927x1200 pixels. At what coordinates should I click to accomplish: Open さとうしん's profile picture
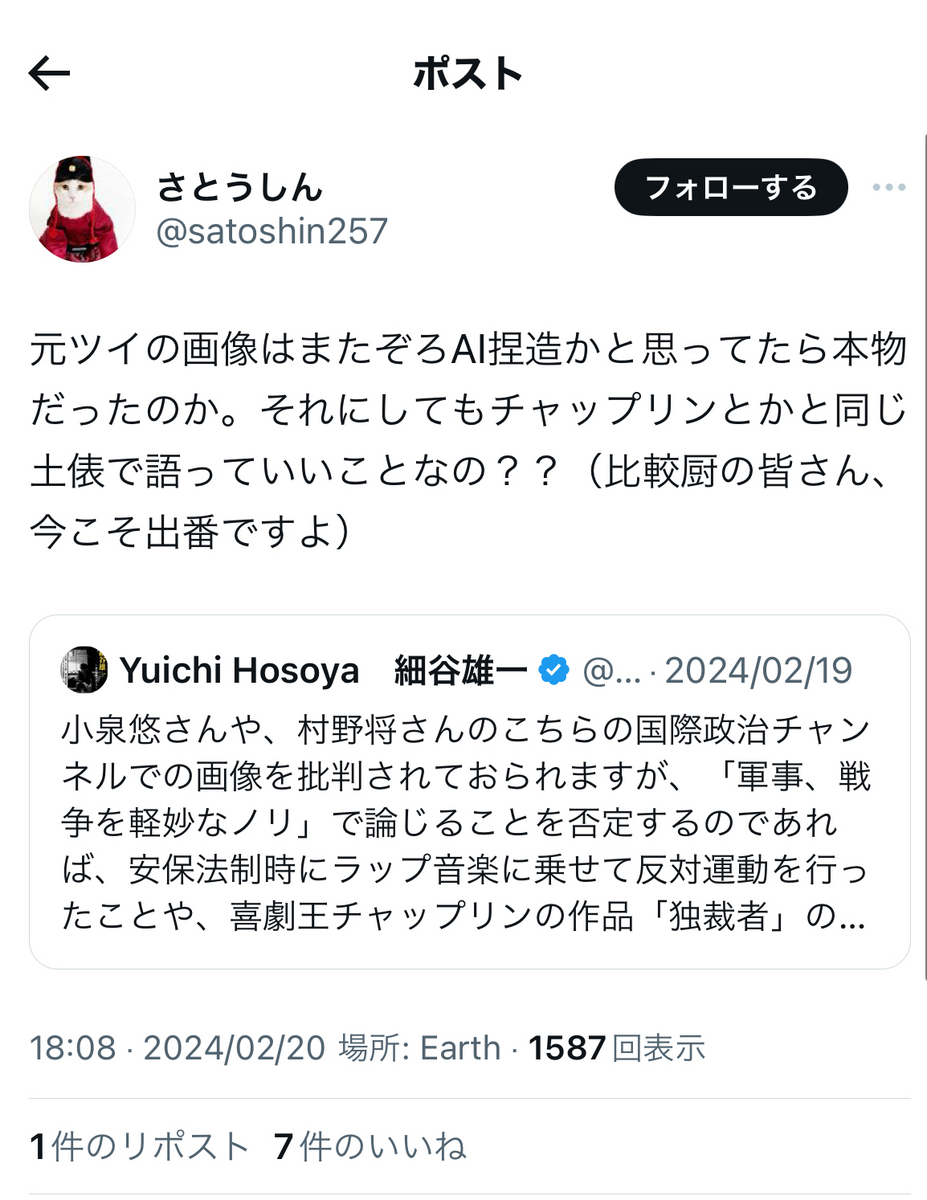coord(82,209)
